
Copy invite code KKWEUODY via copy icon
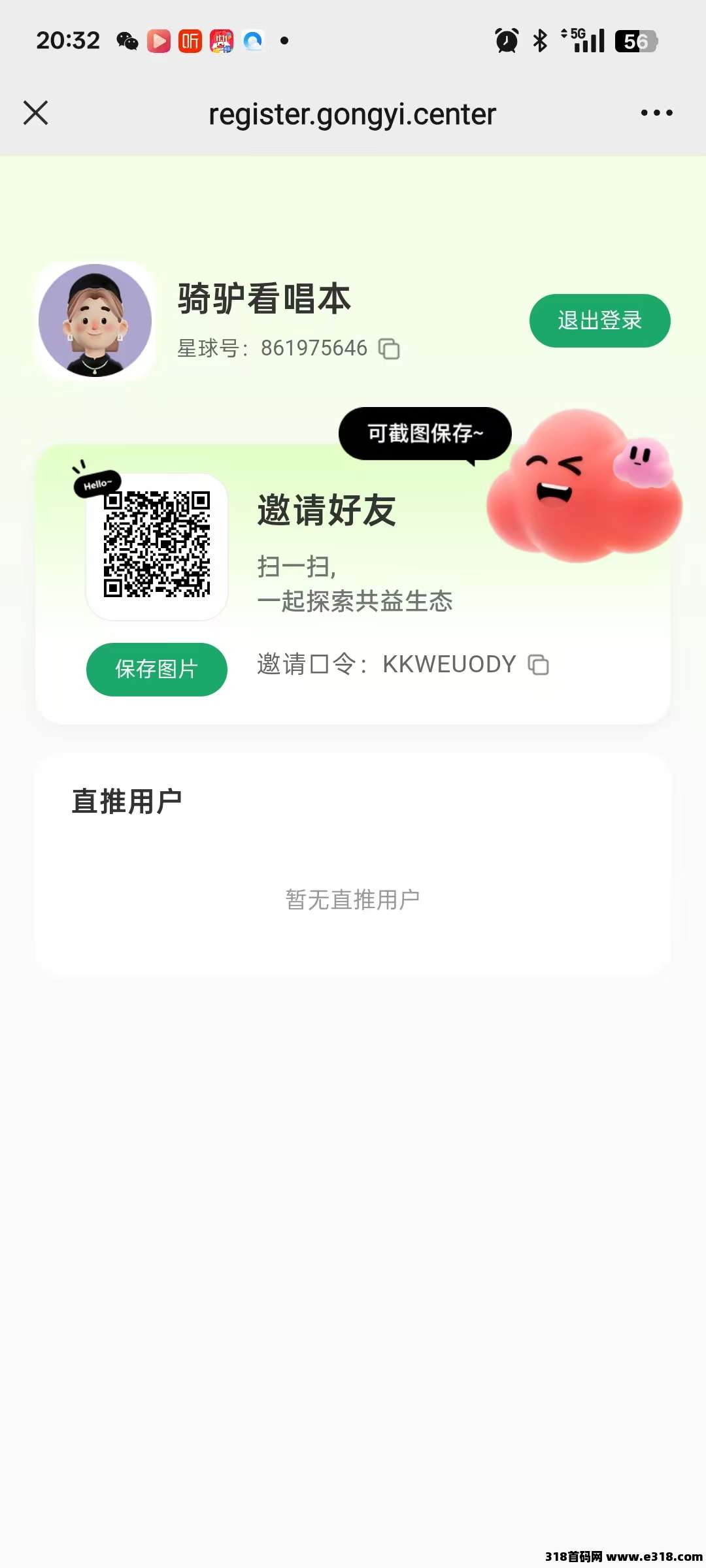538,664
